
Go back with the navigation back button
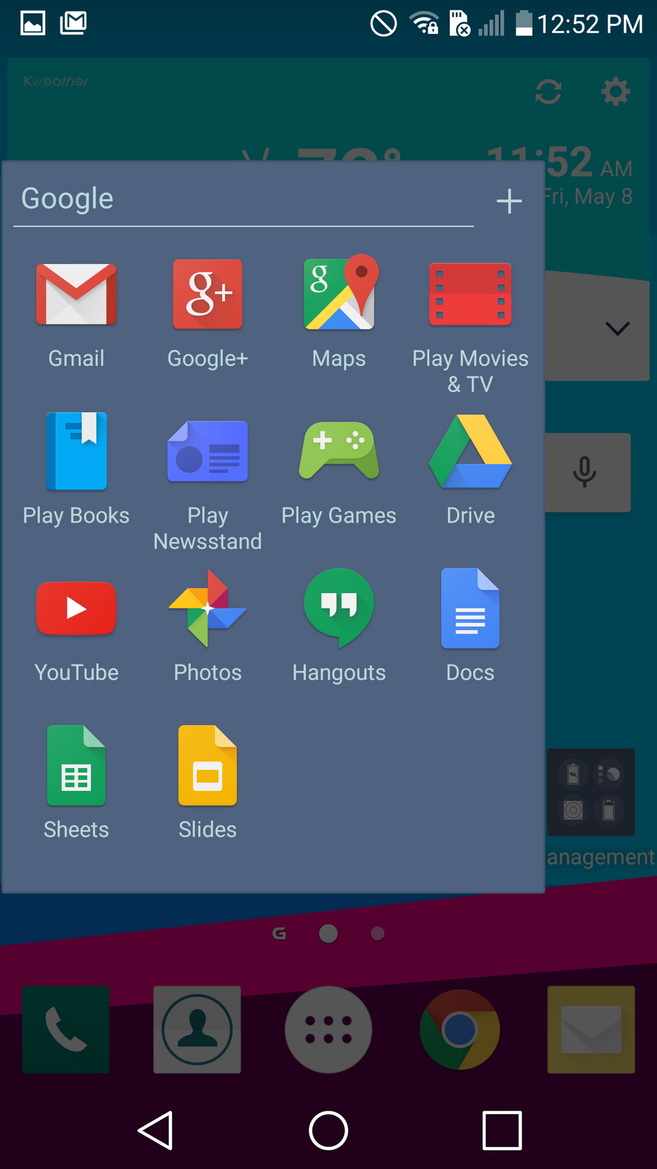[x=155, y=1131]
